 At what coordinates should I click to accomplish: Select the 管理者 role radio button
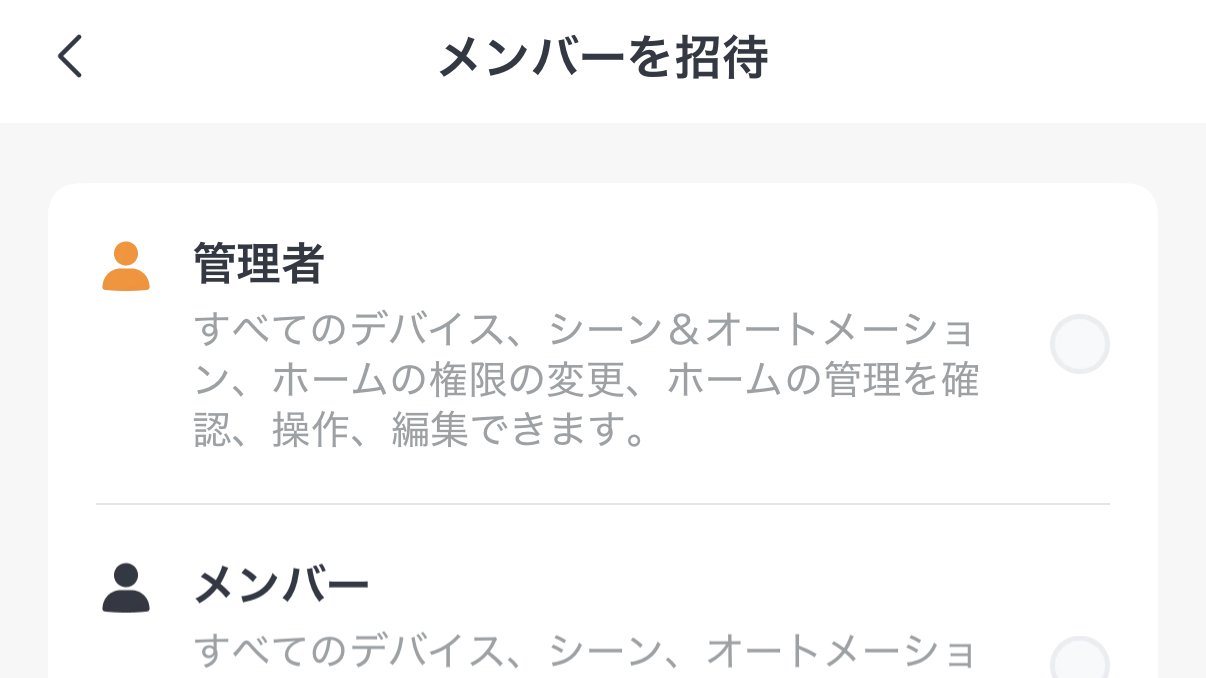tap(1079, 344)
